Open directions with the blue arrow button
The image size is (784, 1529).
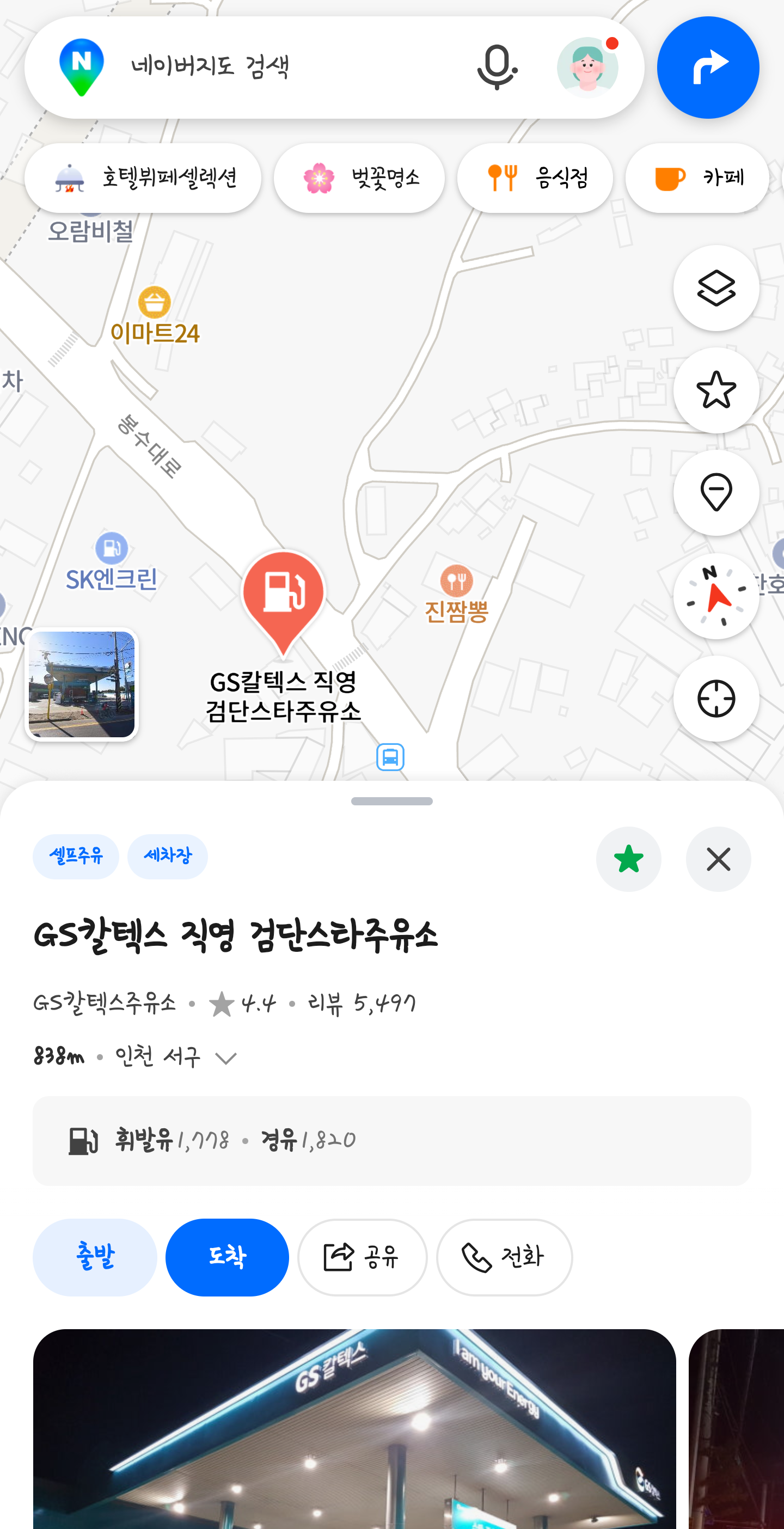click(x=707, y=67)
